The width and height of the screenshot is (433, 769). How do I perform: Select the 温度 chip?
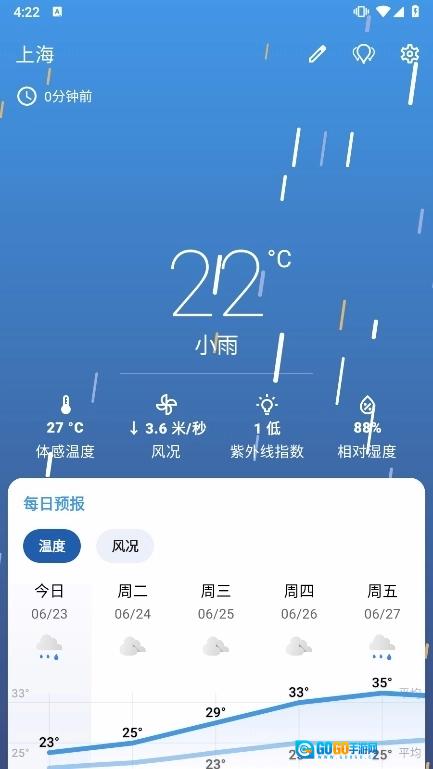coord(52,546)
